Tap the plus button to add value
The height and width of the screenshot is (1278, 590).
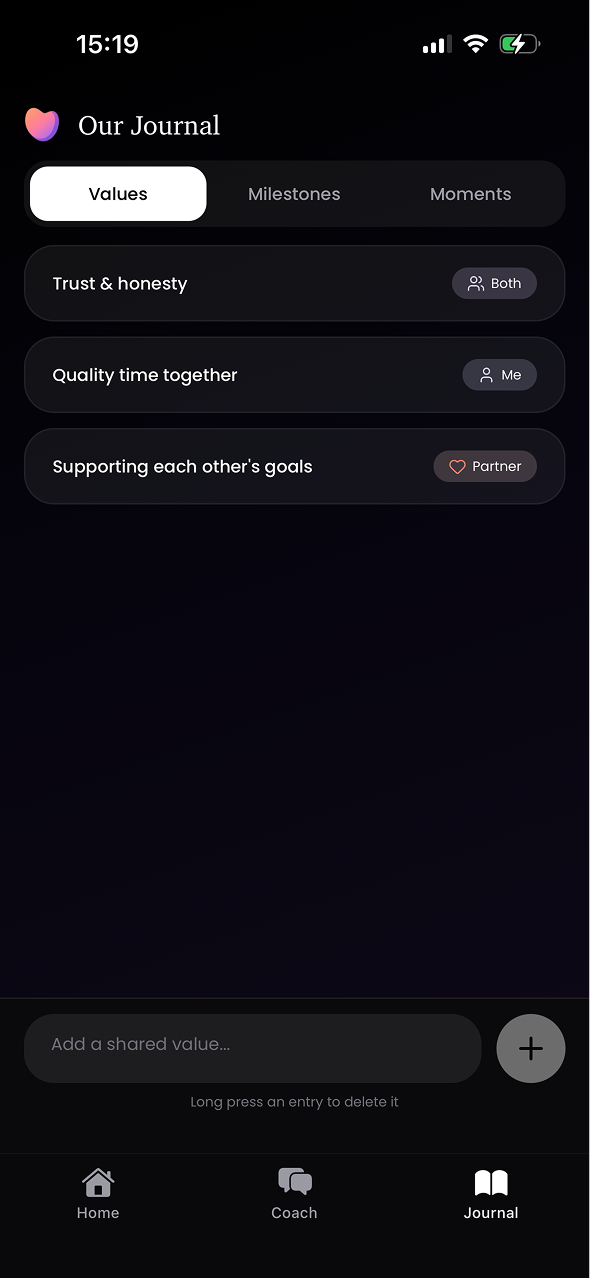531,1048
